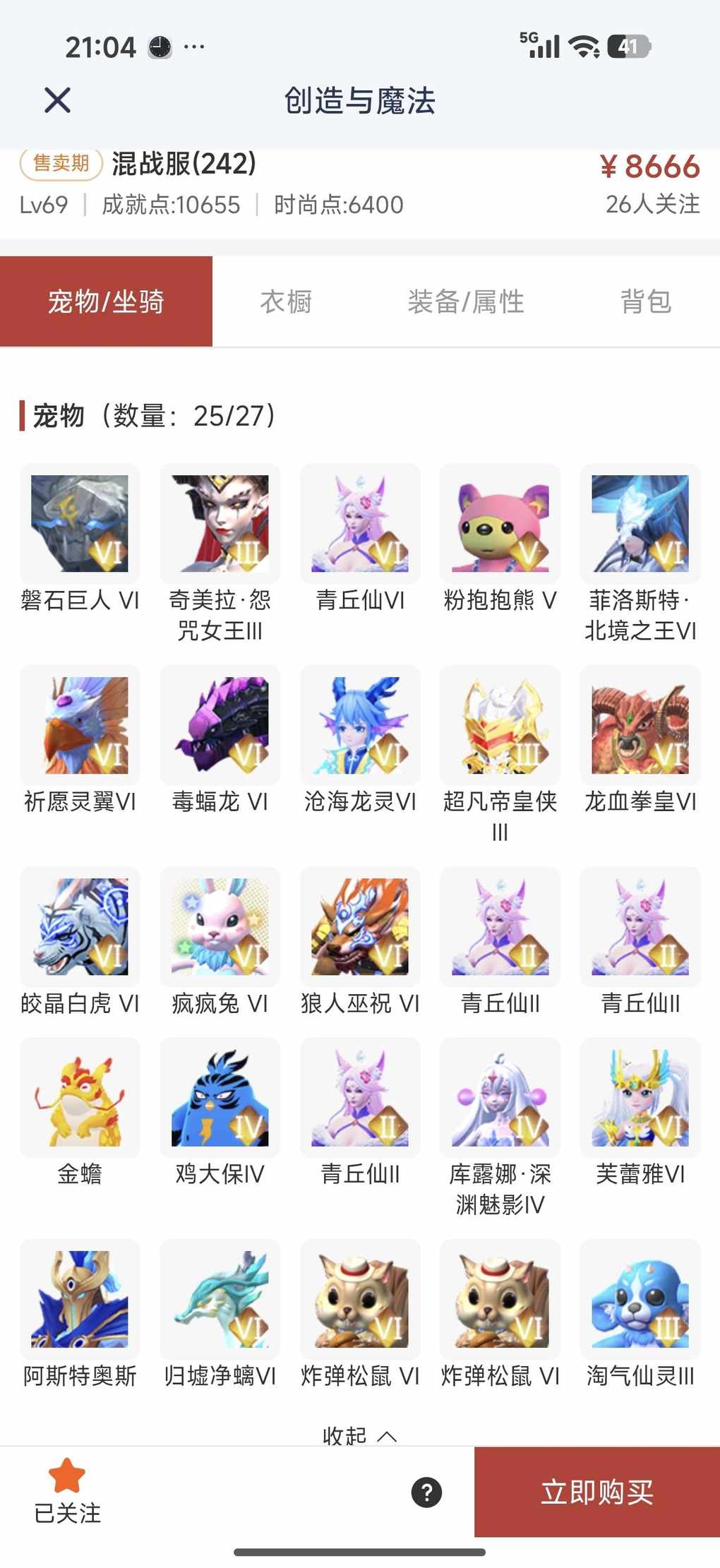Tap 立即购买 to buy now

[x=596, y=1491]
